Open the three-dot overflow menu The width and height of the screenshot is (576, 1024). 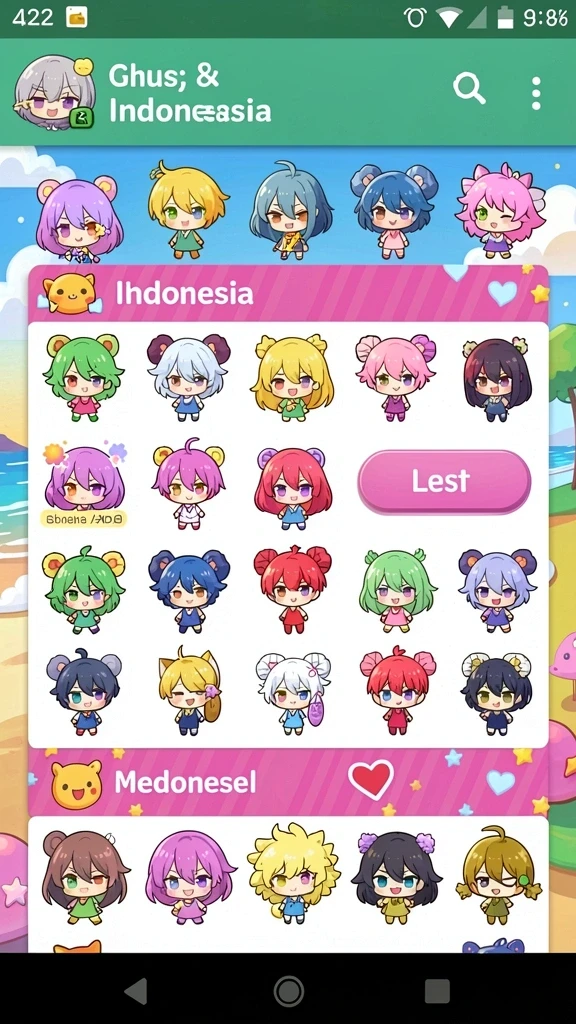coord(536,93)
